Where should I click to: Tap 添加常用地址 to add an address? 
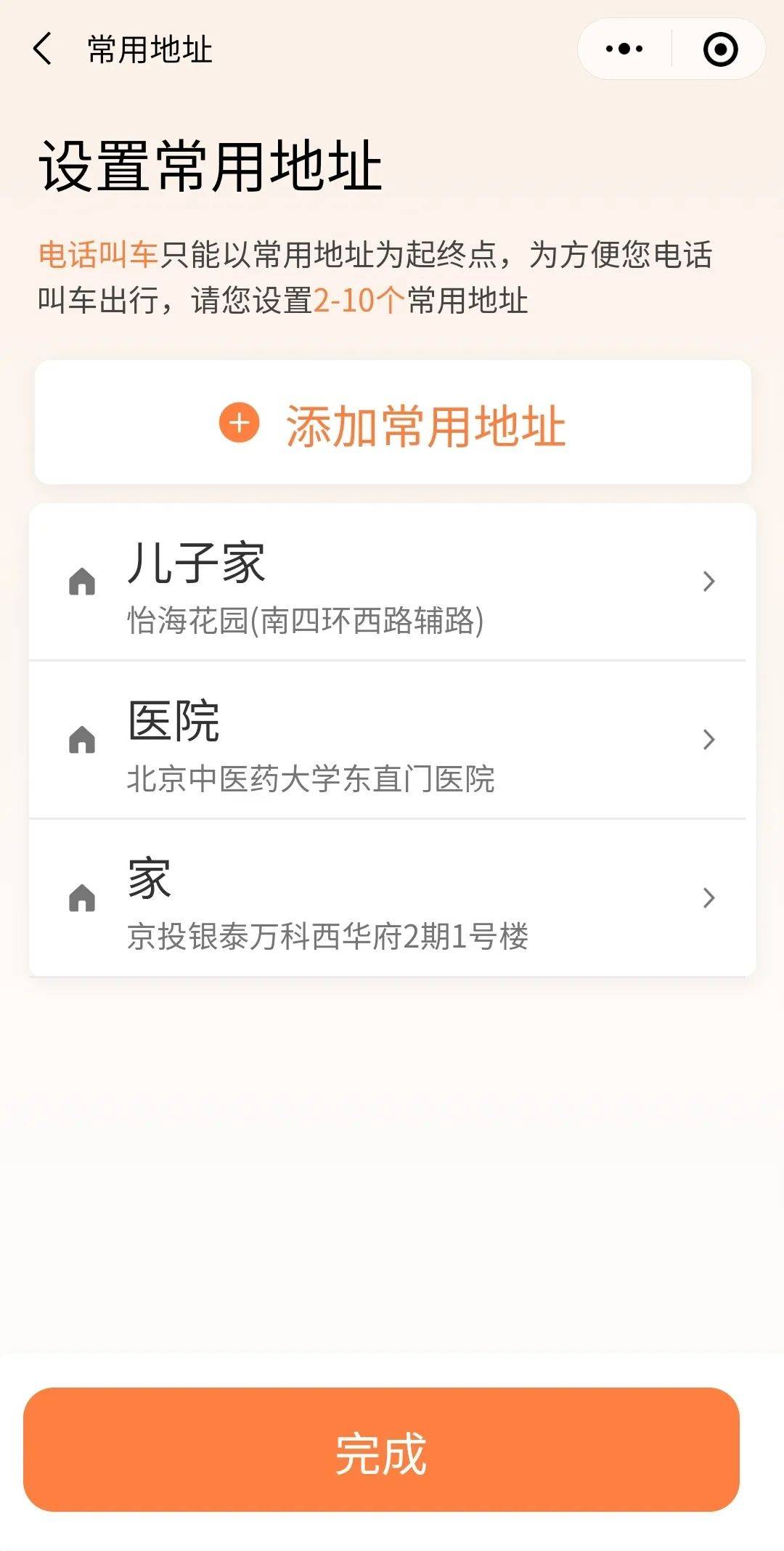click(393, 423)
